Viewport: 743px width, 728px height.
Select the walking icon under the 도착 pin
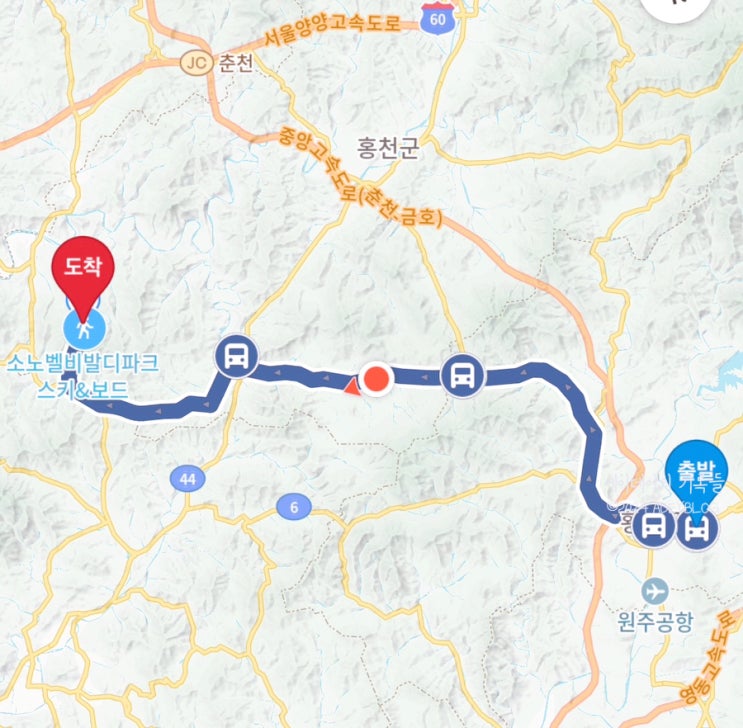click(84, 329)
